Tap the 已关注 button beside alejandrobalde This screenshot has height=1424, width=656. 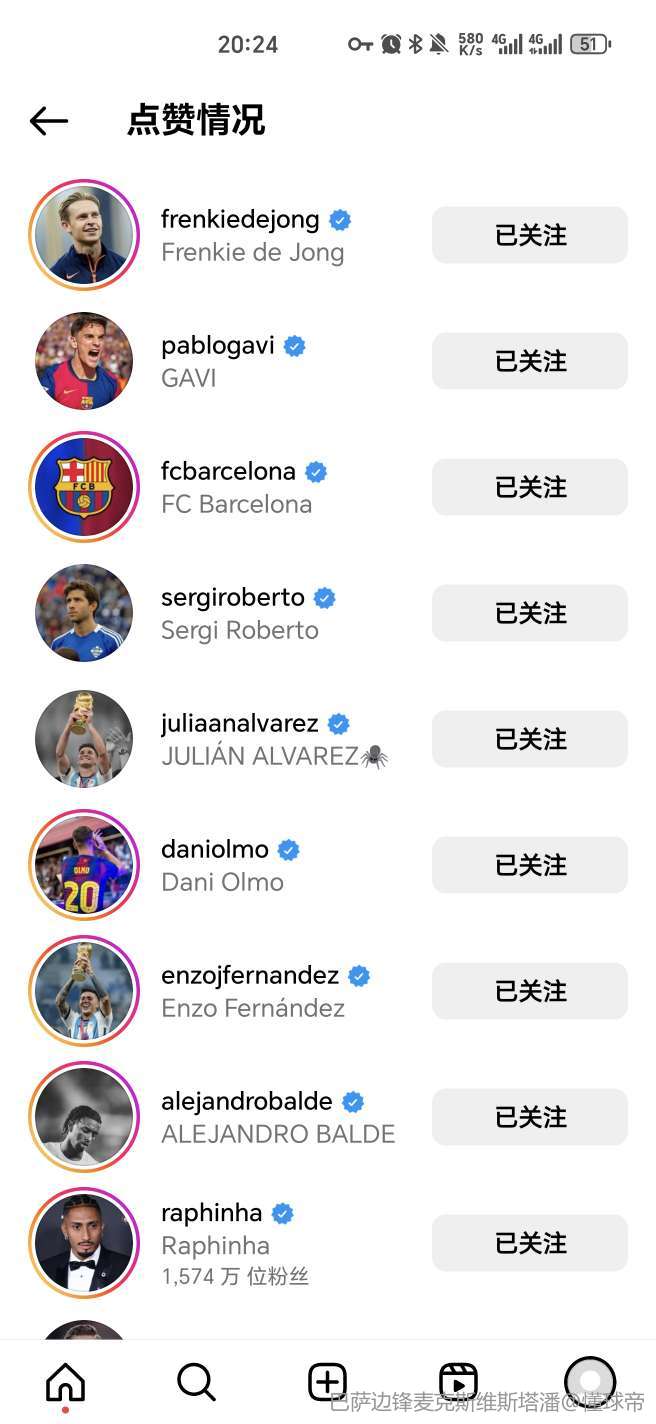click(x=529, y=1117)
